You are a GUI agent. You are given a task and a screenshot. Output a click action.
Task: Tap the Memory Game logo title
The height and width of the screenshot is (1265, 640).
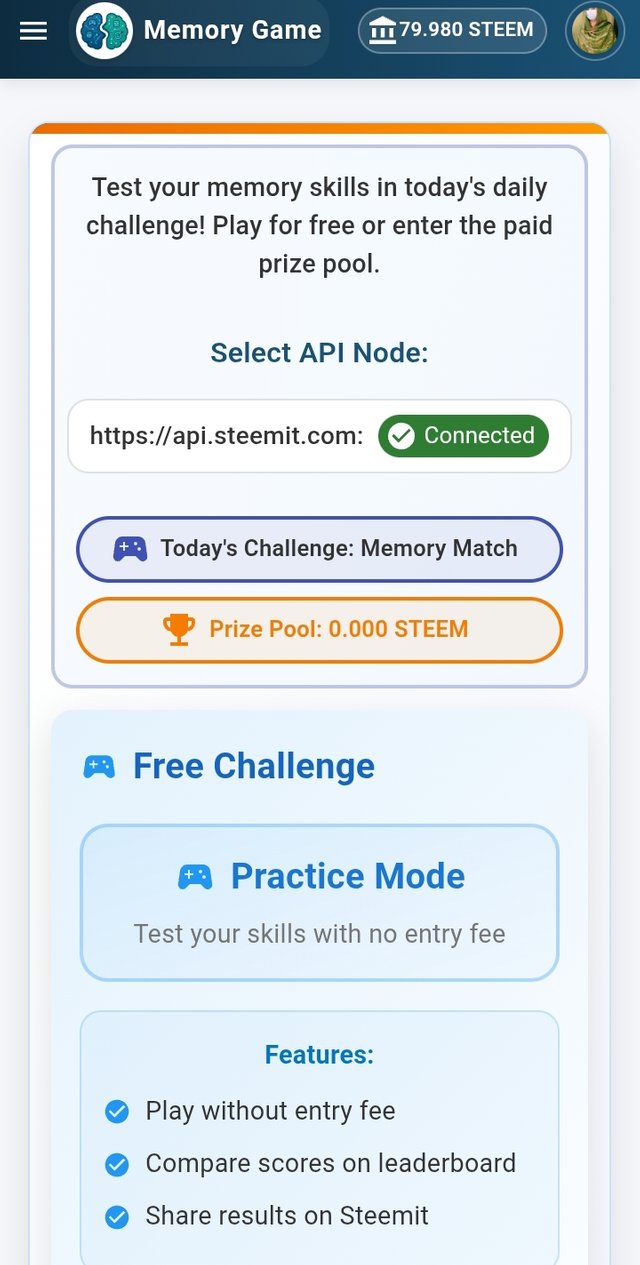pos(200,31)
